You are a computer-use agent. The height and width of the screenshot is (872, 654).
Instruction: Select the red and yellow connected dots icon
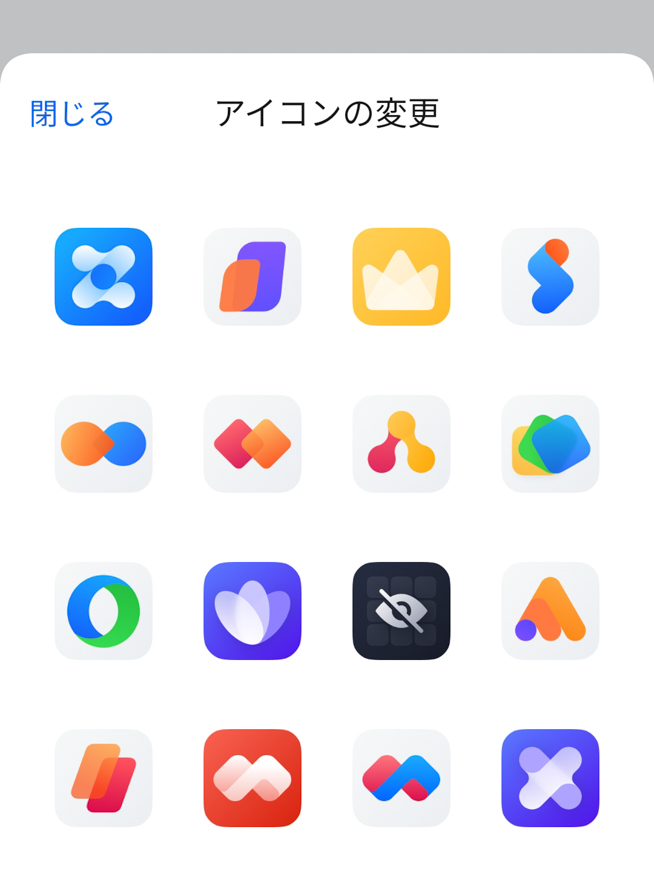[x=401, y=444]
